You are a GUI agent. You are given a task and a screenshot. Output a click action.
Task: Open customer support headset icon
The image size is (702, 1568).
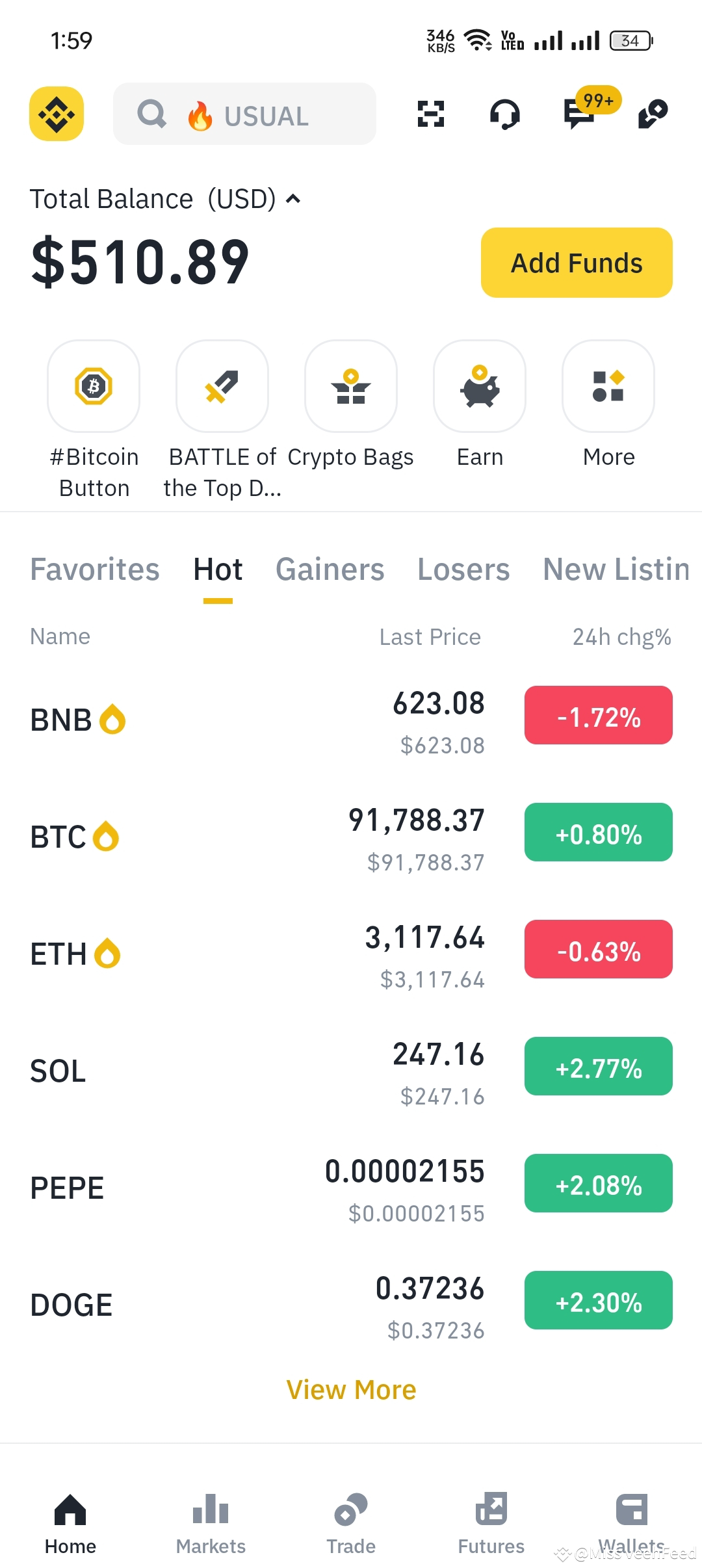point(506,114)
